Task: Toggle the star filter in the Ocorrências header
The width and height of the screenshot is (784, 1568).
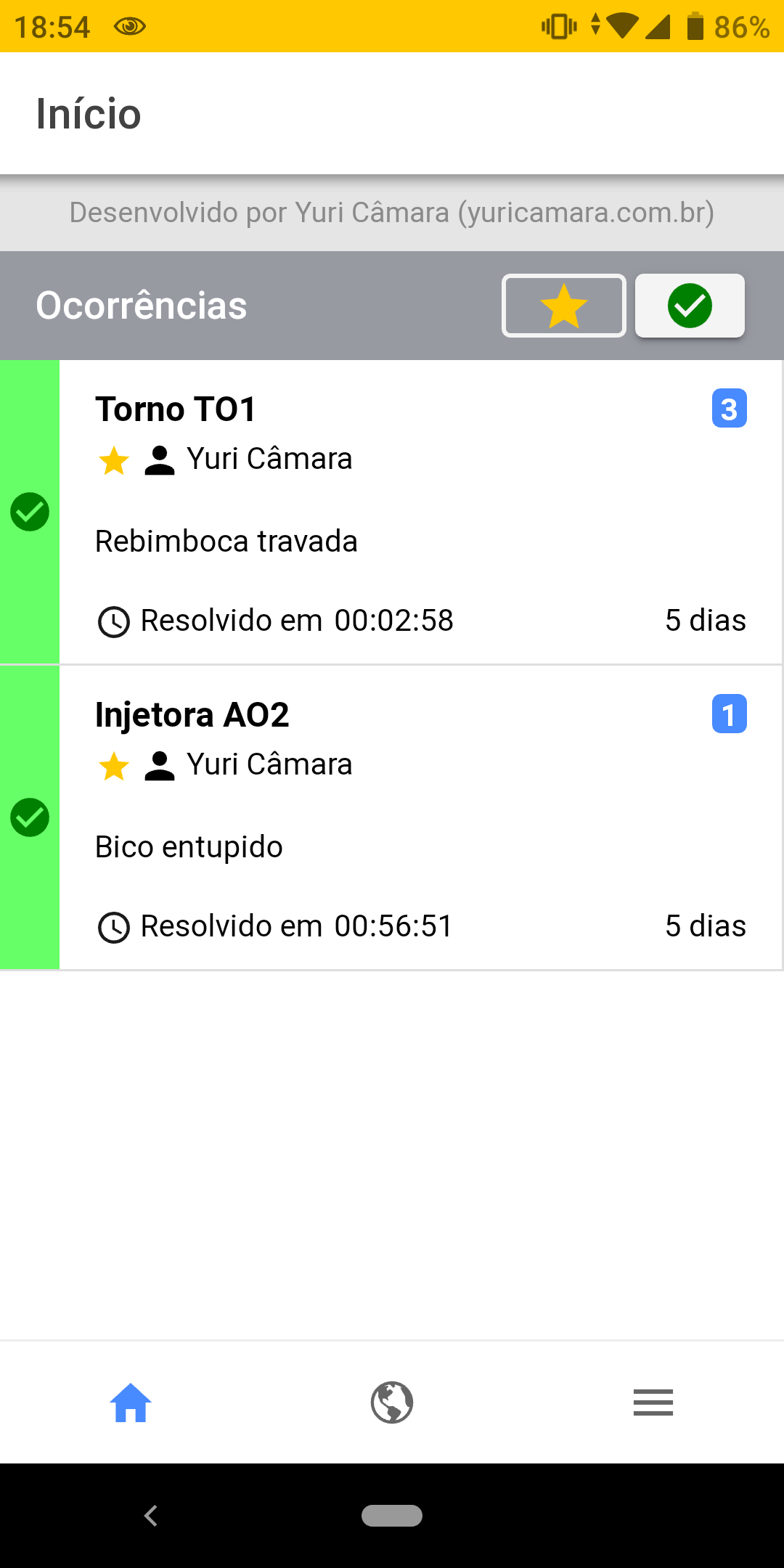Action: tap(563, 306)
